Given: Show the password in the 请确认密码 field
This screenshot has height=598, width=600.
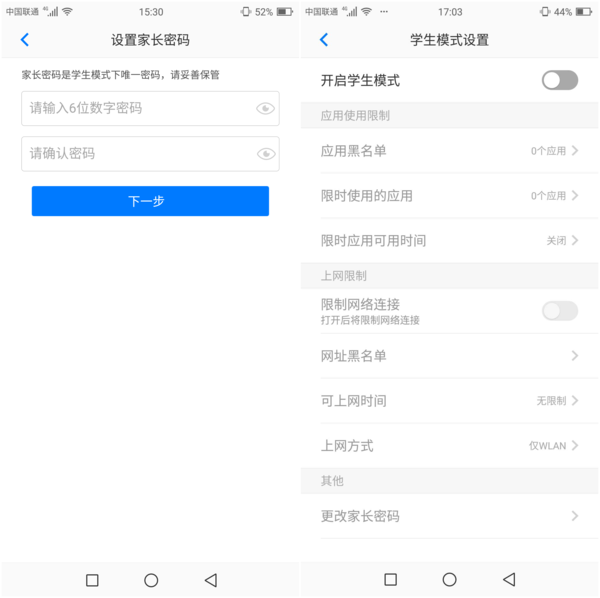Looking at the screenshot, I should click(265, 153).
